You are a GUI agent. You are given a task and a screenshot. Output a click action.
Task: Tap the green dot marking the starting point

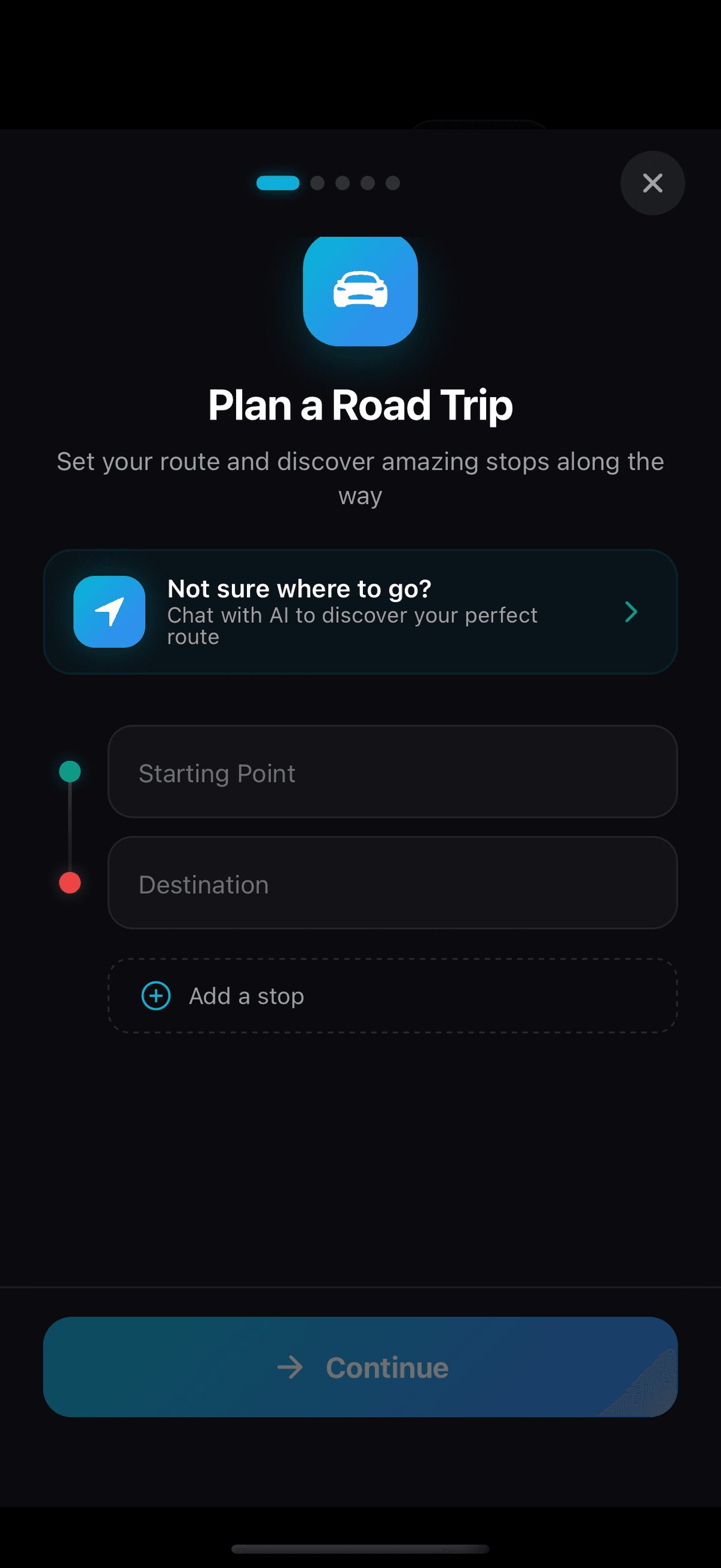69,770
